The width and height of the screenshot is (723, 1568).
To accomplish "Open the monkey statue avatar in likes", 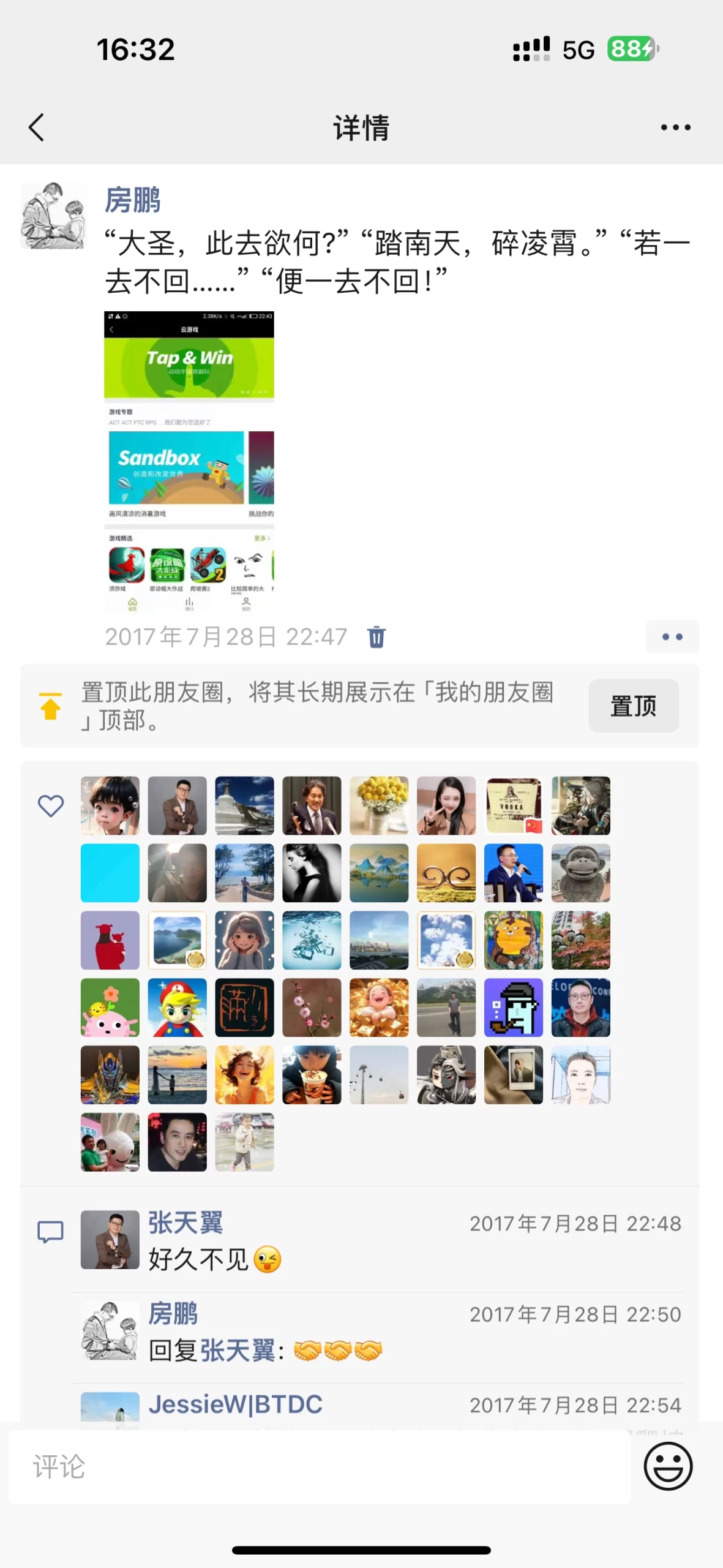I will tap(581, 873).
